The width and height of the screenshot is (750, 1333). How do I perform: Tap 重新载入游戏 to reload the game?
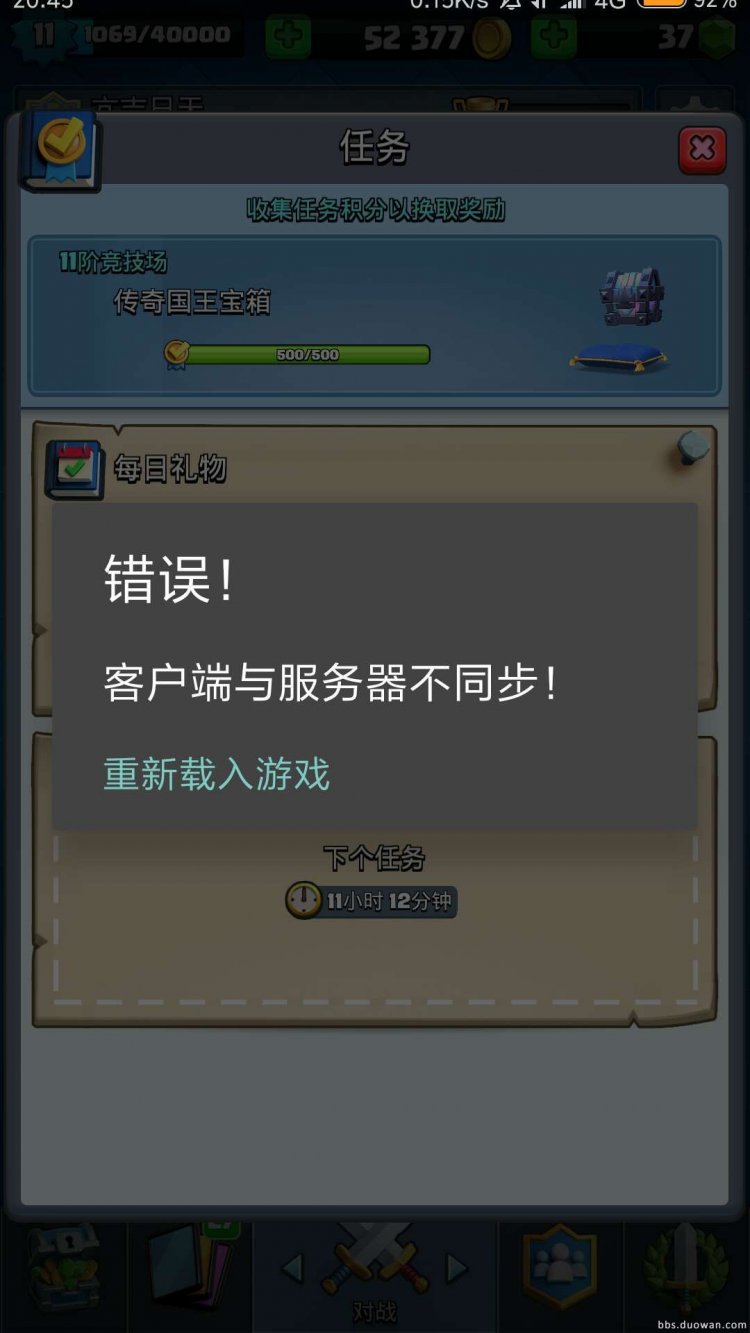[217, 775]
